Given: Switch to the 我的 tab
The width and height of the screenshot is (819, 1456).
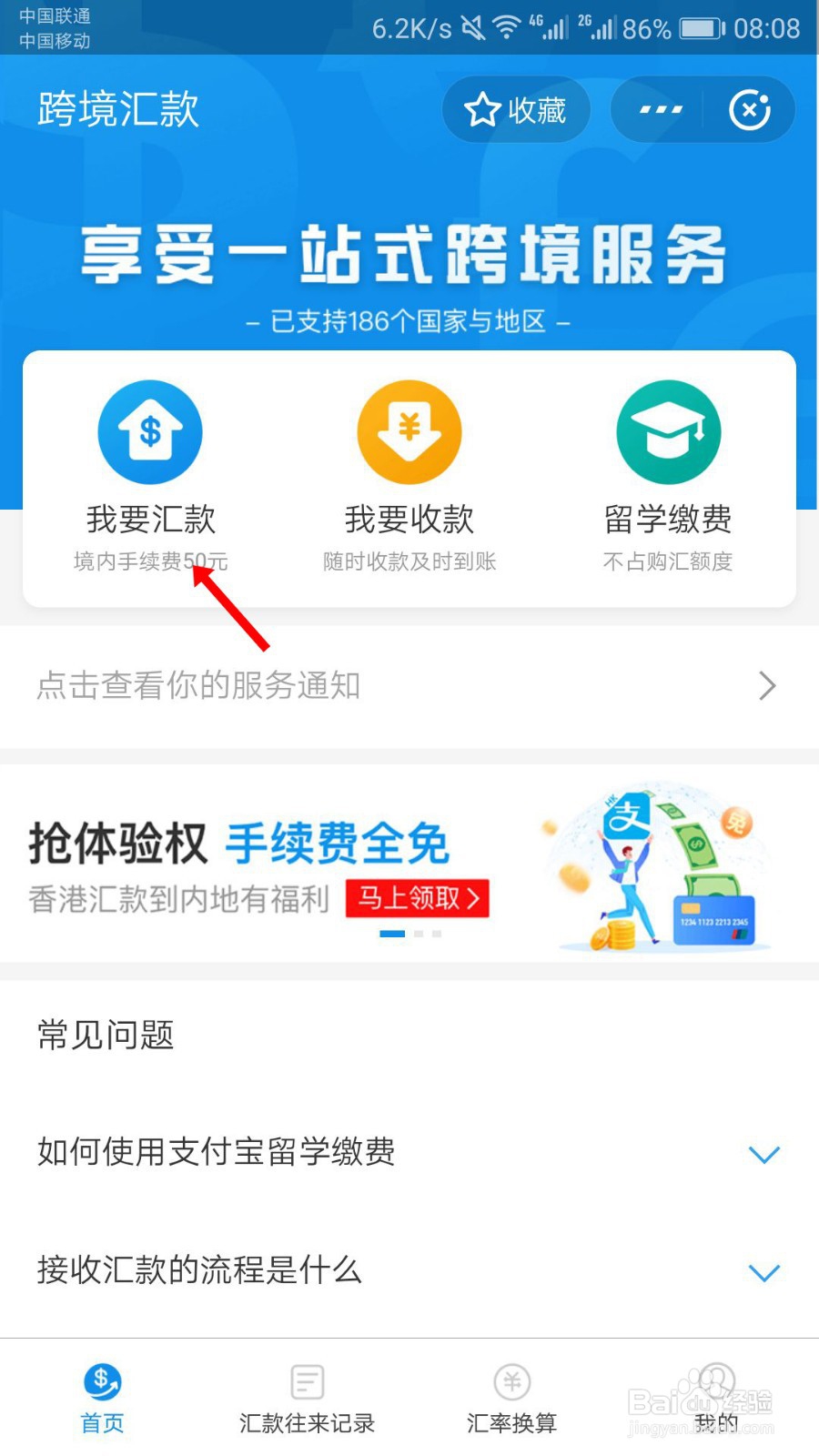Looking at the screenshot, I should pyautogui.click(x=715, y=1401).
